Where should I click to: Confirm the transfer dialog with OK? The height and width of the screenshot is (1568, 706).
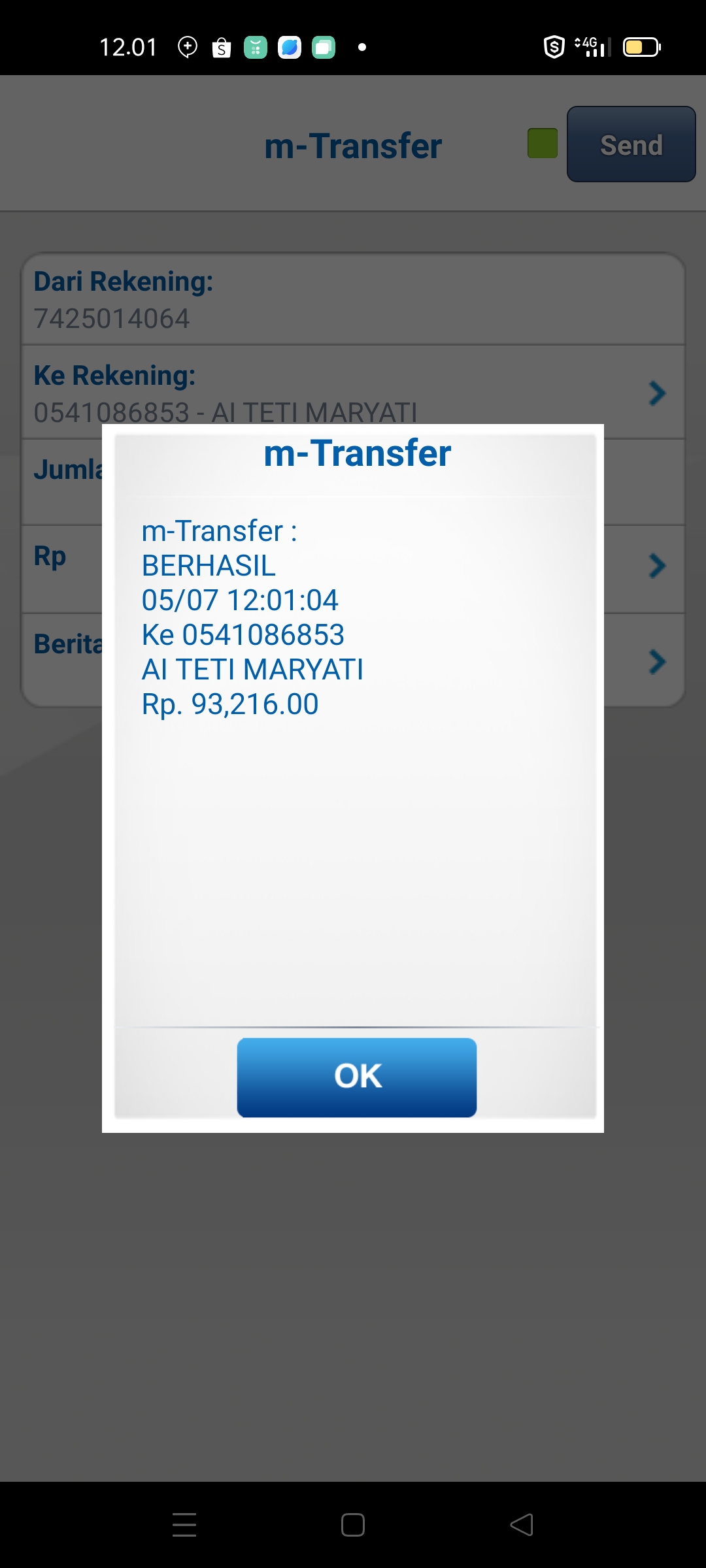tap(356, 1077)
